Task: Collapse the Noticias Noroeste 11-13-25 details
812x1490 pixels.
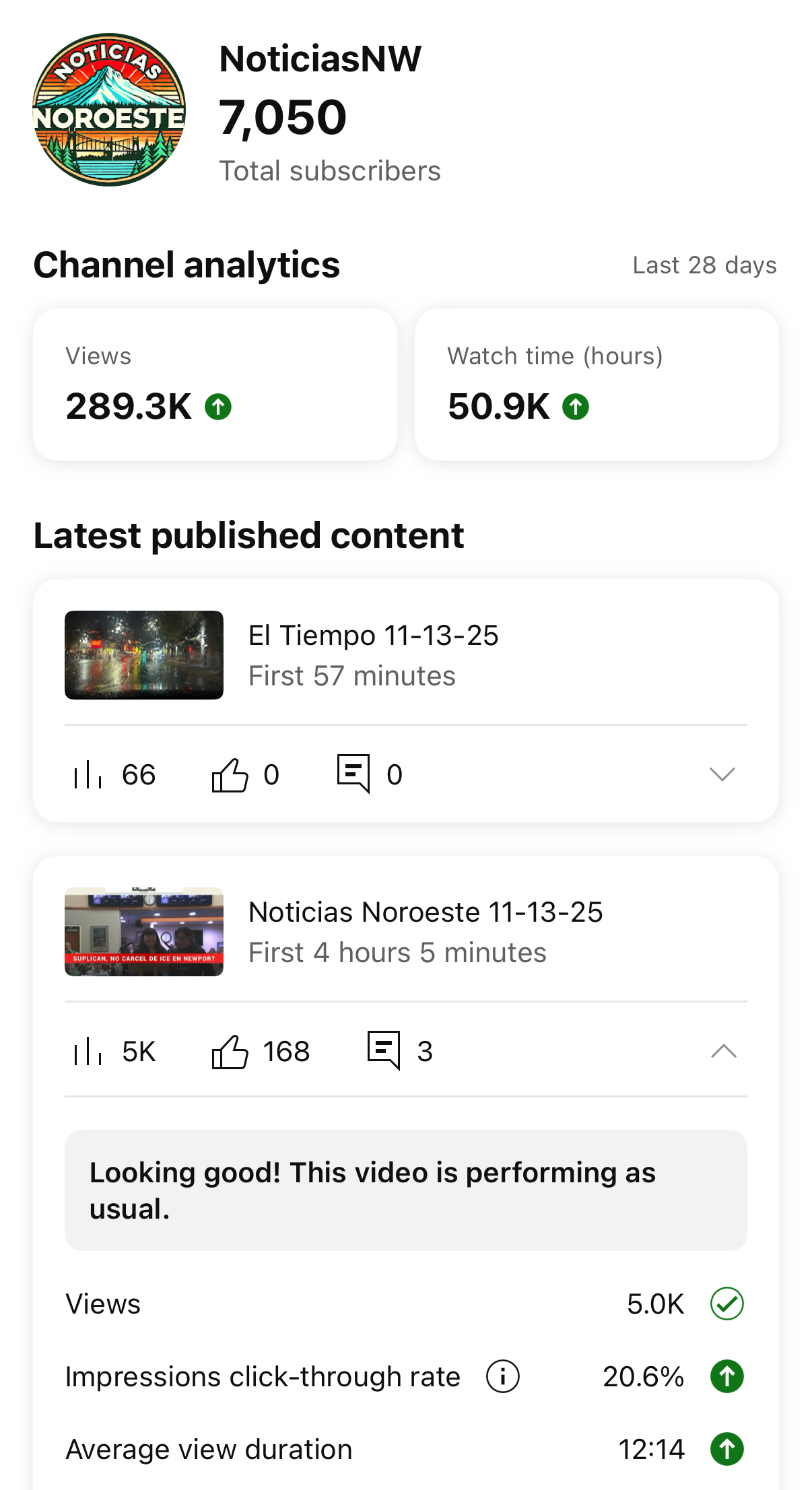Action: pyautogui.click(x=724, y=1051)
